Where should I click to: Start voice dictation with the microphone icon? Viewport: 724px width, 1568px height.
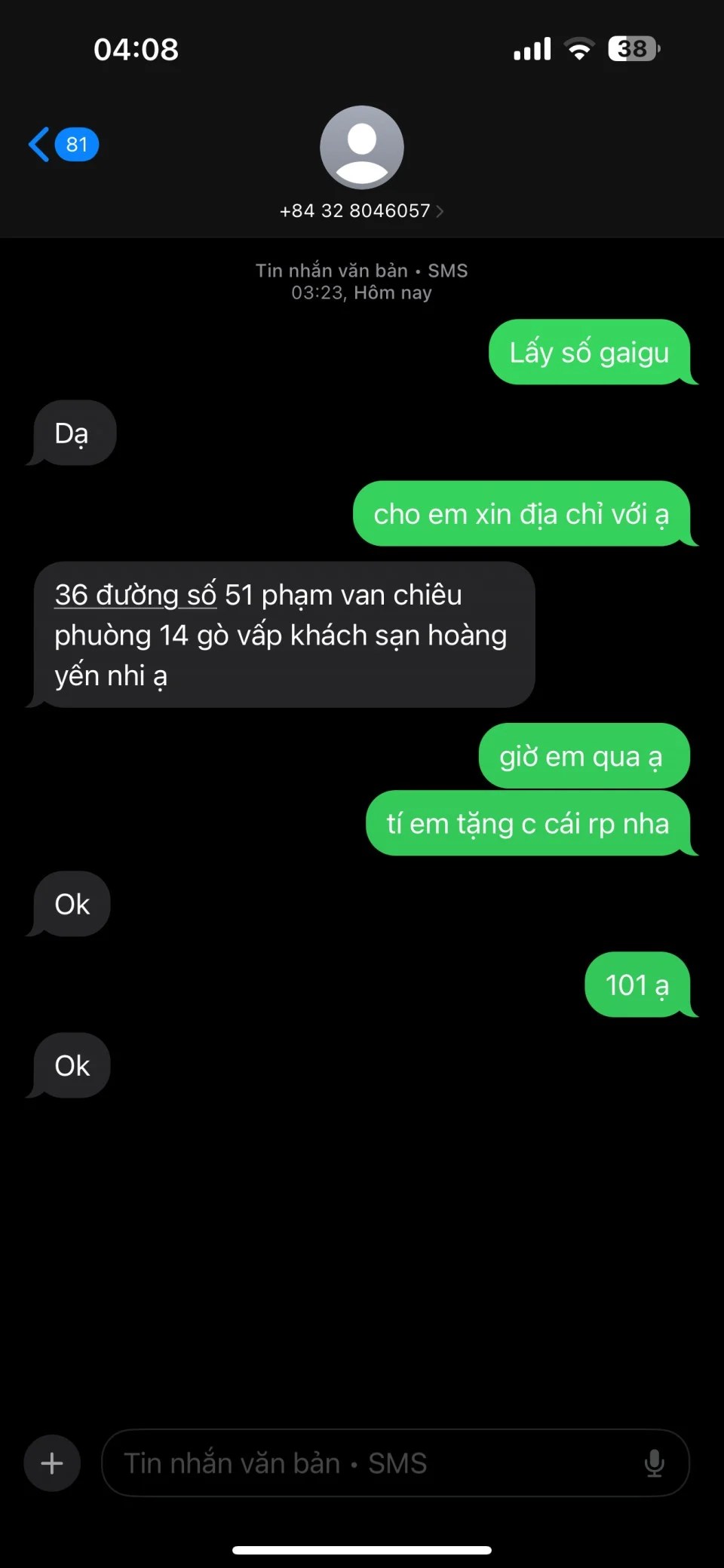(x=654, y=1463)
